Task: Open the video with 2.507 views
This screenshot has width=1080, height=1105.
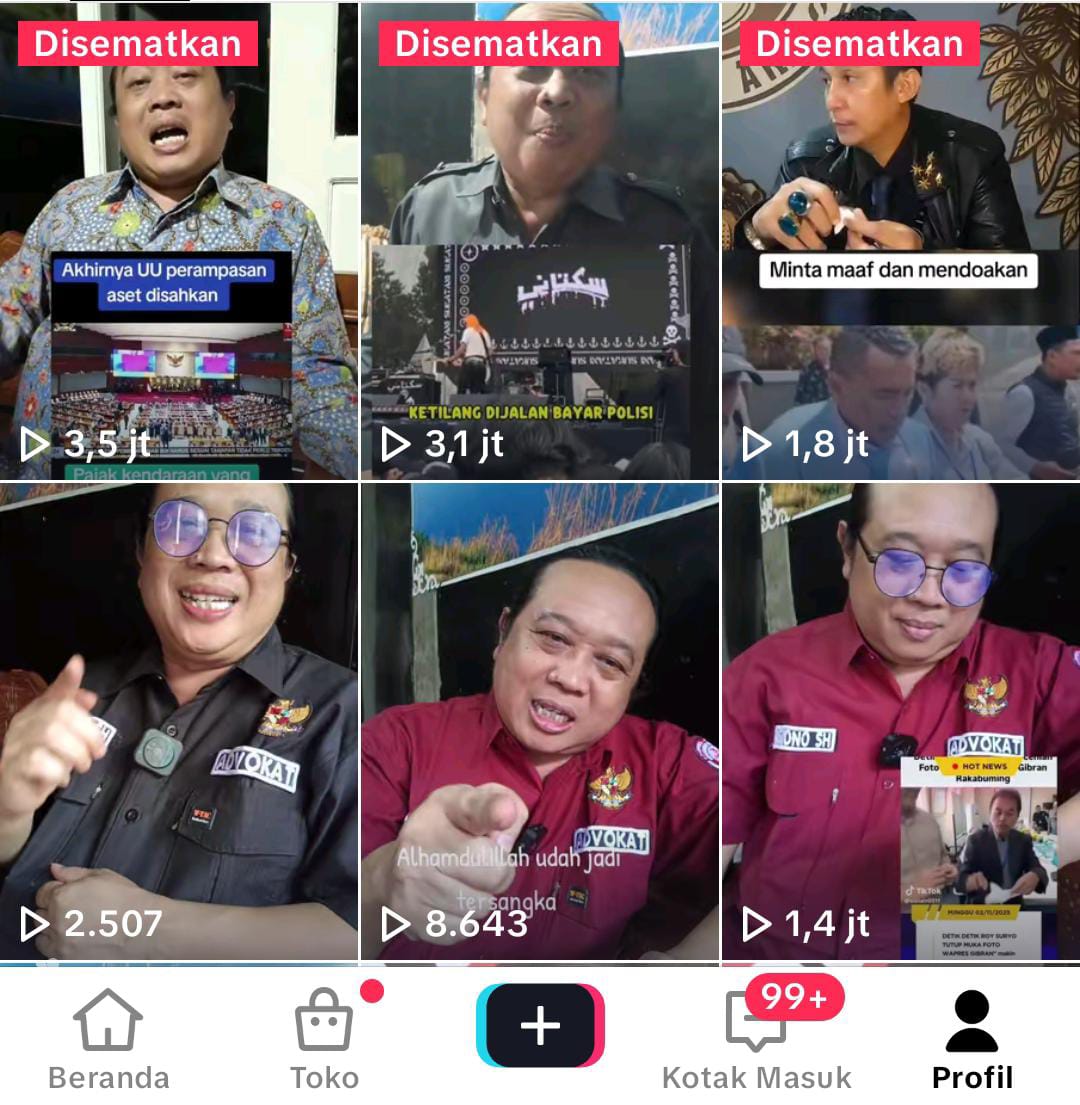Action: click(x=178, y=720)
